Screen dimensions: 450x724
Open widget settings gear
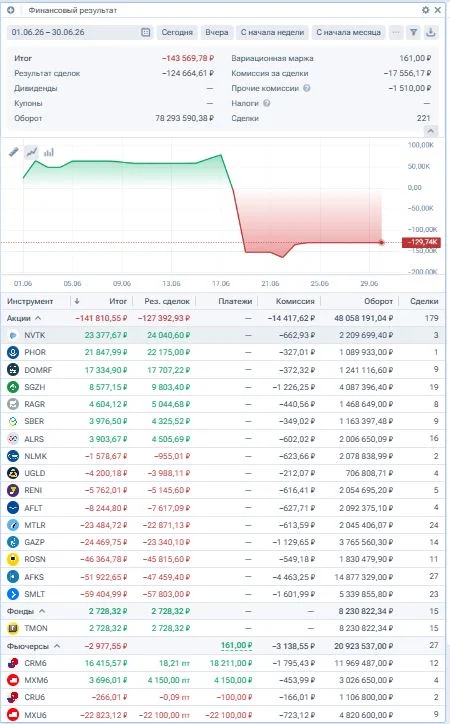pos(425,10)
